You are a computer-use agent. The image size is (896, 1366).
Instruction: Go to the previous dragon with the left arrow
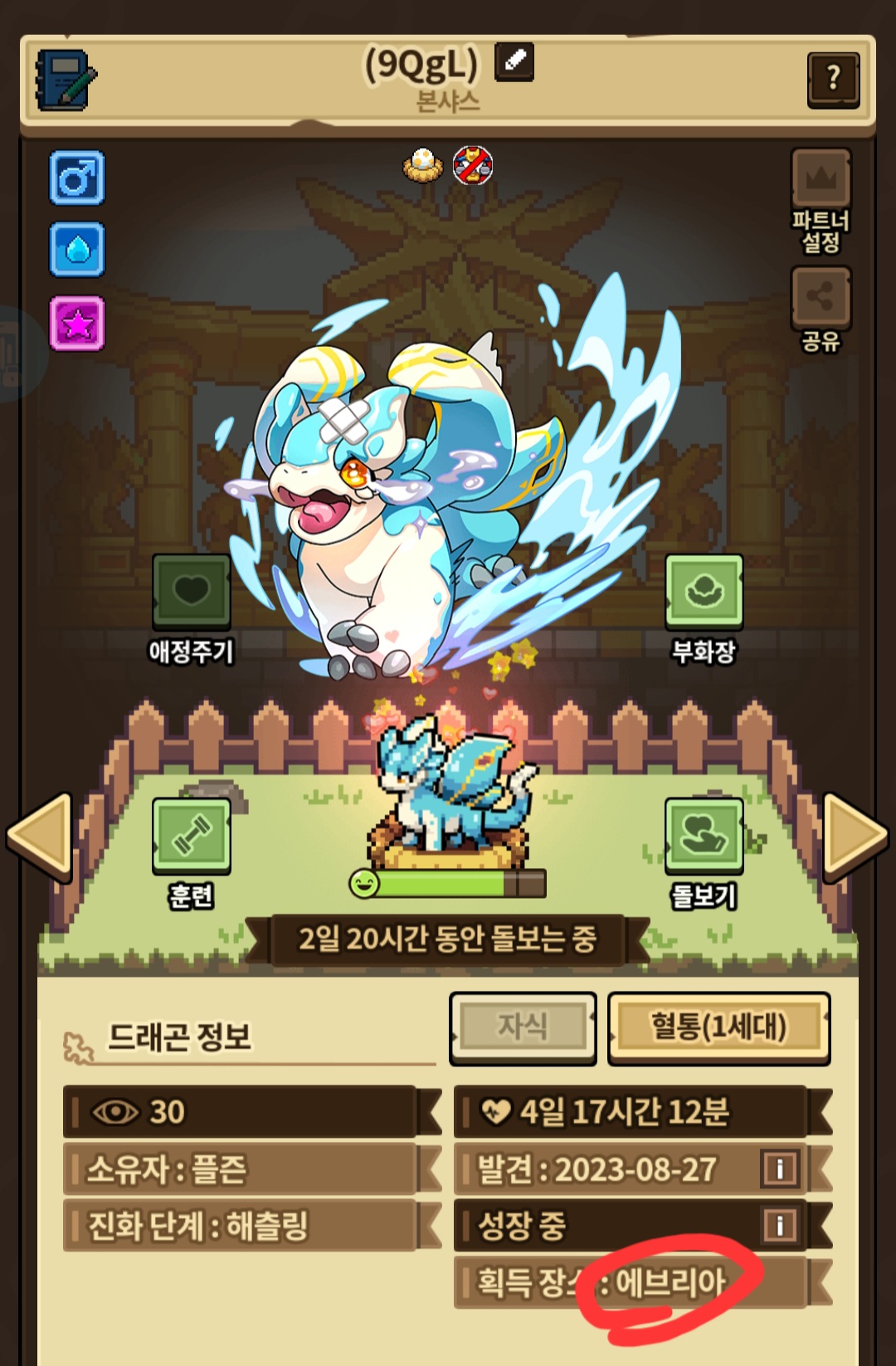[41, 837]
